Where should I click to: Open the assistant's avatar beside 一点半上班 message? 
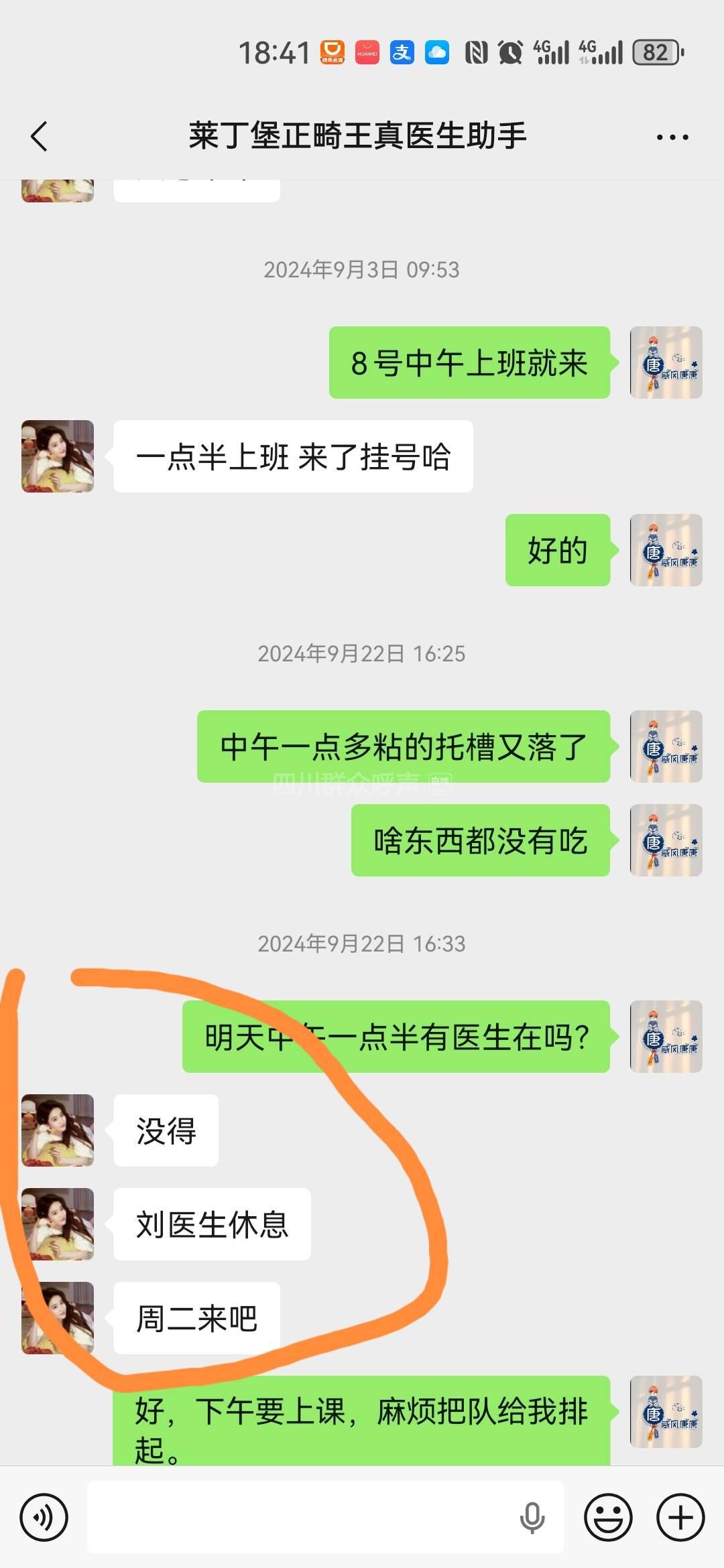[58, 456]
